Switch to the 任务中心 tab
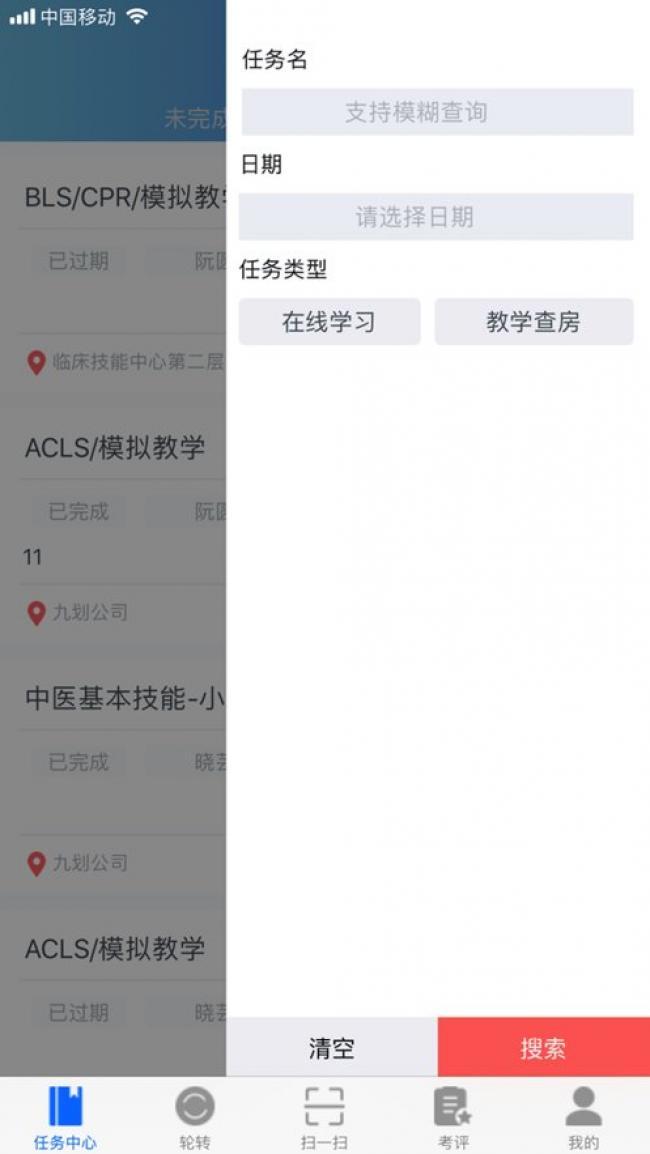The image size is (650, 1154). [65, 1117]
